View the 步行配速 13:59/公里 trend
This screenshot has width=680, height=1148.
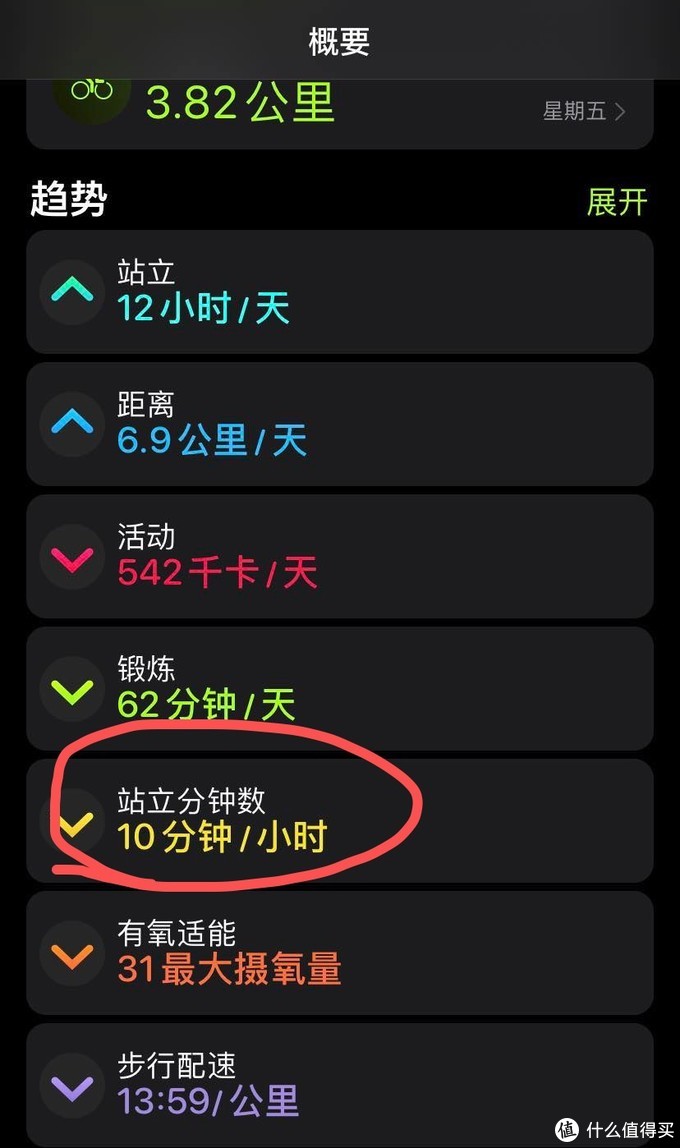[340, 1085]
